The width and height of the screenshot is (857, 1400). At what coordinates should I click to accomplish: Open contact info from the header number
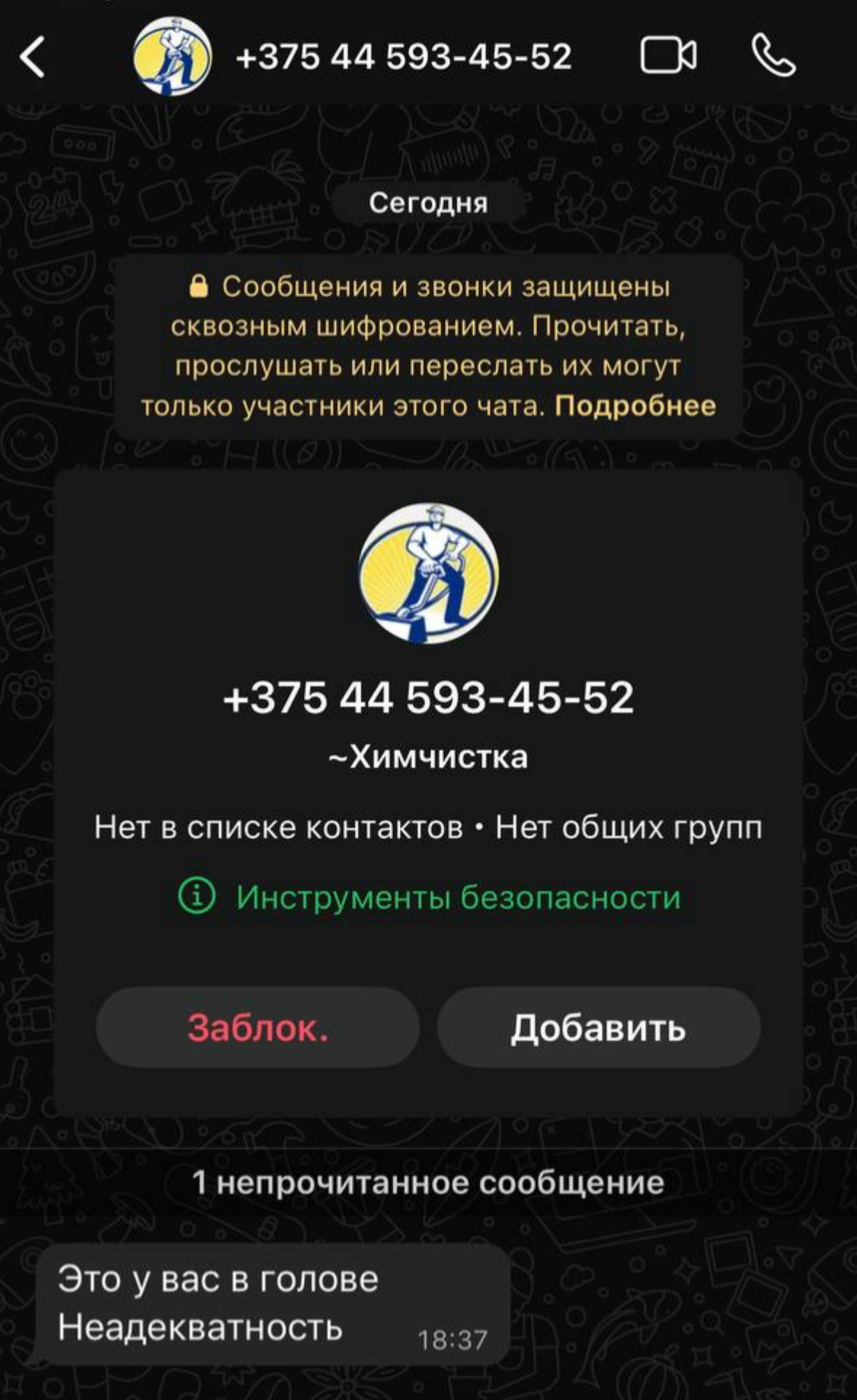click(x=403, y=57)
